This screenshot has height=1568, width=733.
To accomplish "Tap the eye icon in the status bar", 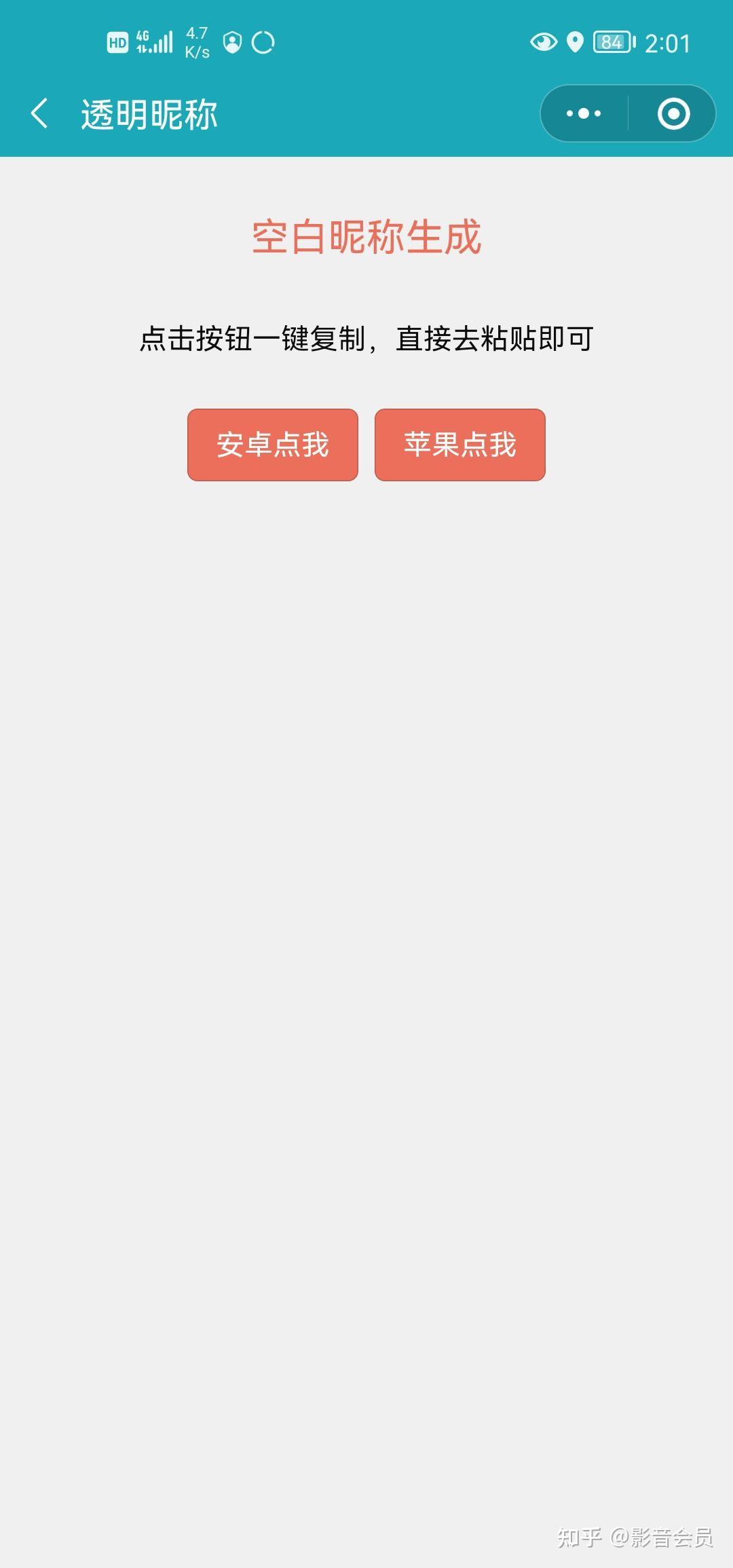I will [x=543, y=42].
